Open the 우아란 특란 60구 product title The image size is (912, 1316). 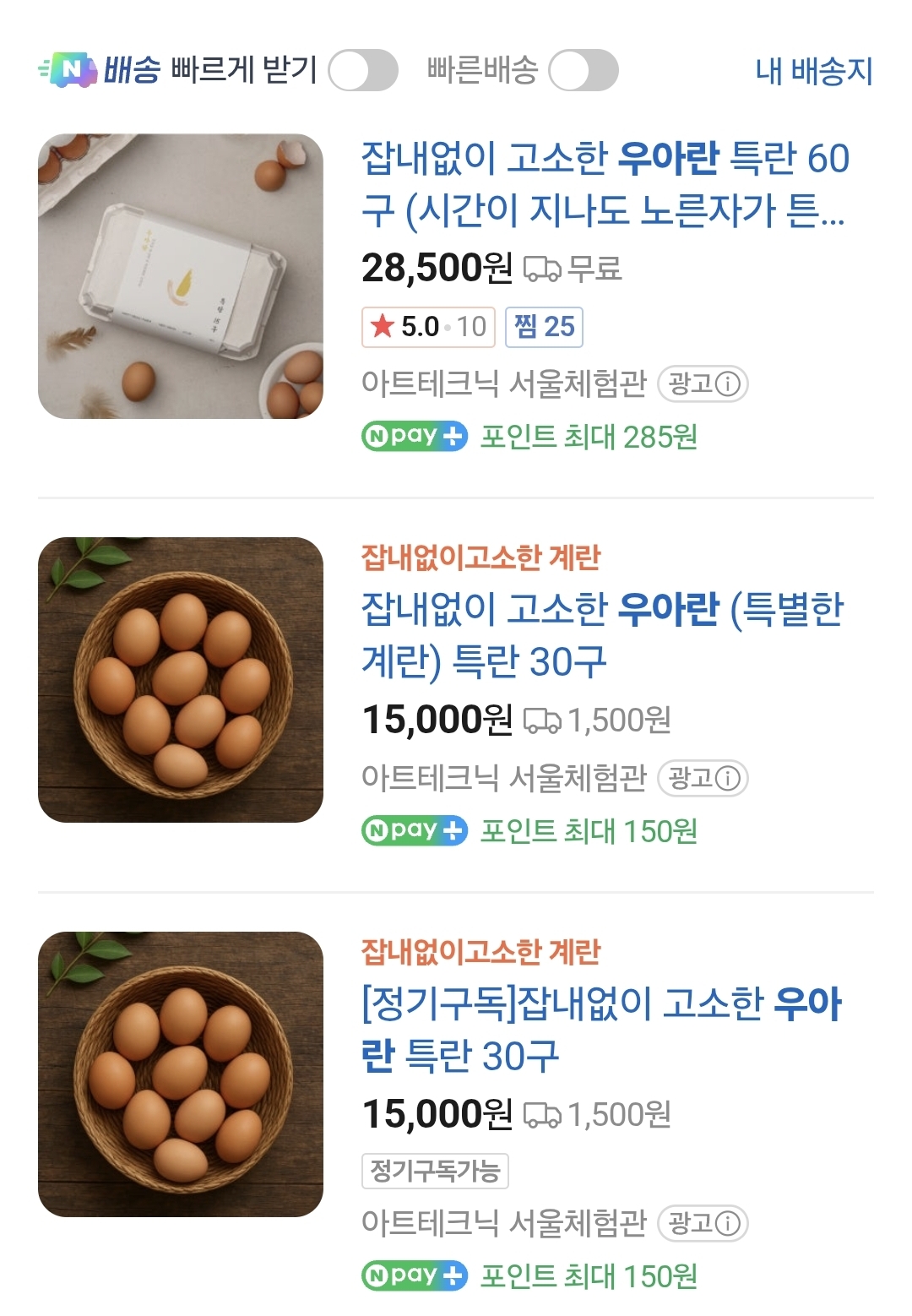click(x=605, y=184)
